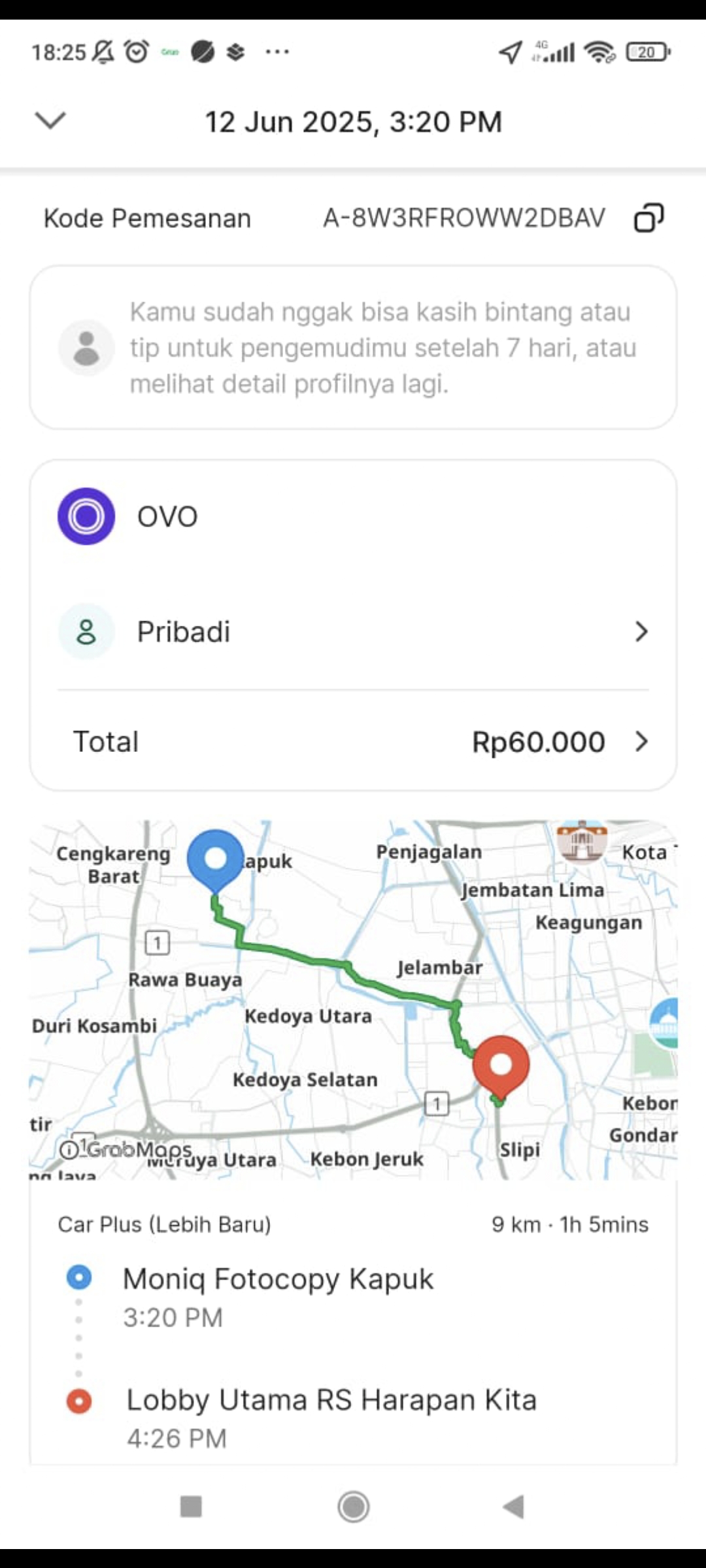Screen dimensions: 706x1568
Task: Go back using the system back button
Action: click(x=514, y=1507)
